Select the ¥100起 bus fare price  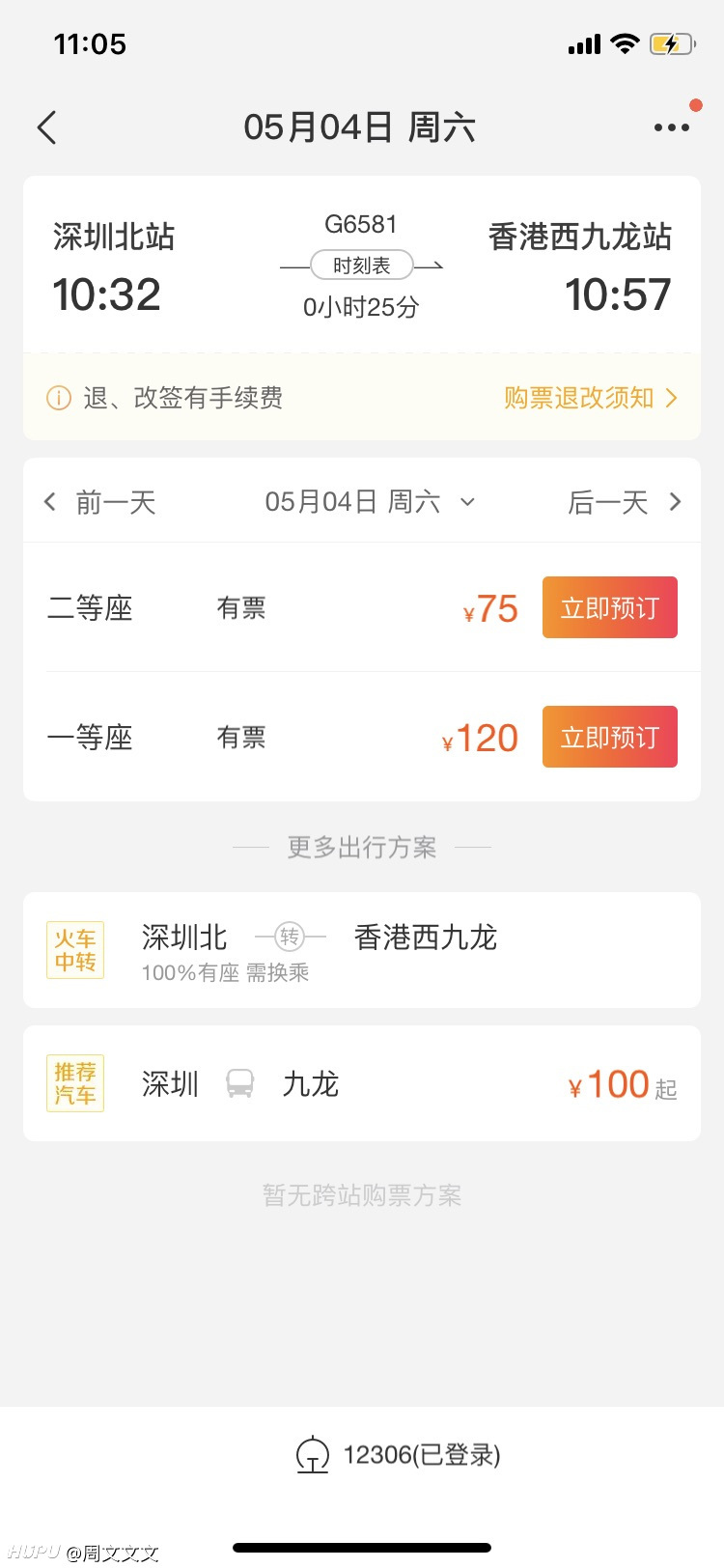click(x=622, y=1083)
